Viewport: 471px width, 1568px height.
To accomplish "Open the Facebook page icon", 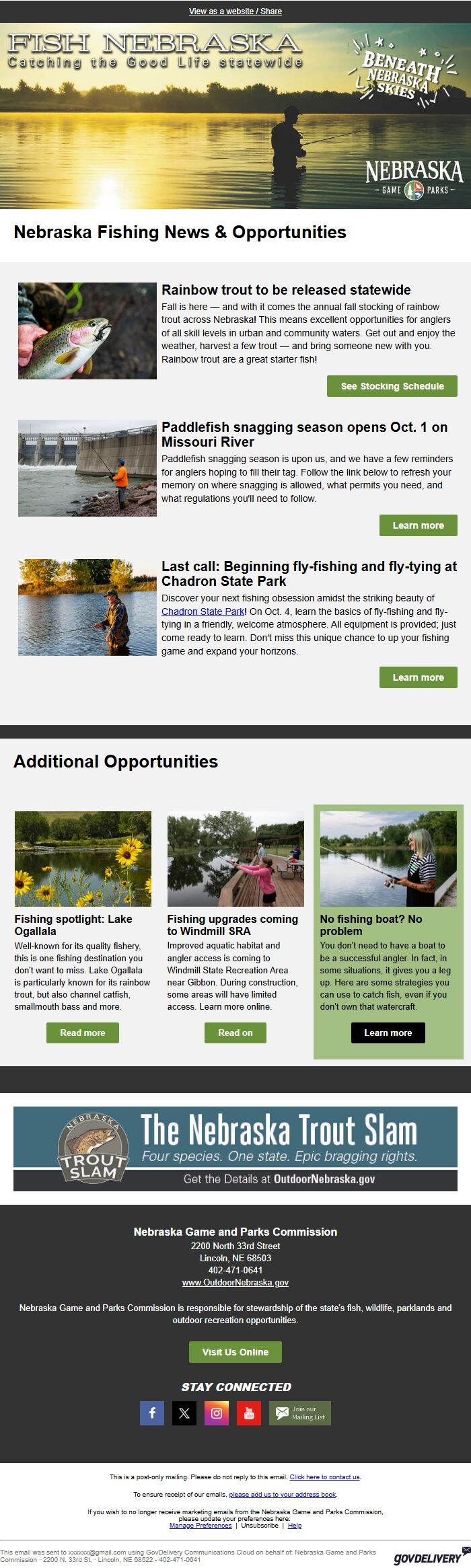I will [x=152, y=1413].
